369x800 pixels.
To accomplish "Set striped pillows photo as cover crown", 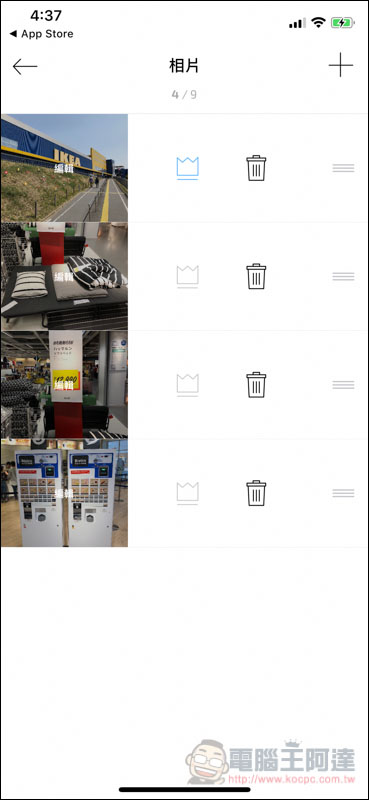I will (187, 277).
